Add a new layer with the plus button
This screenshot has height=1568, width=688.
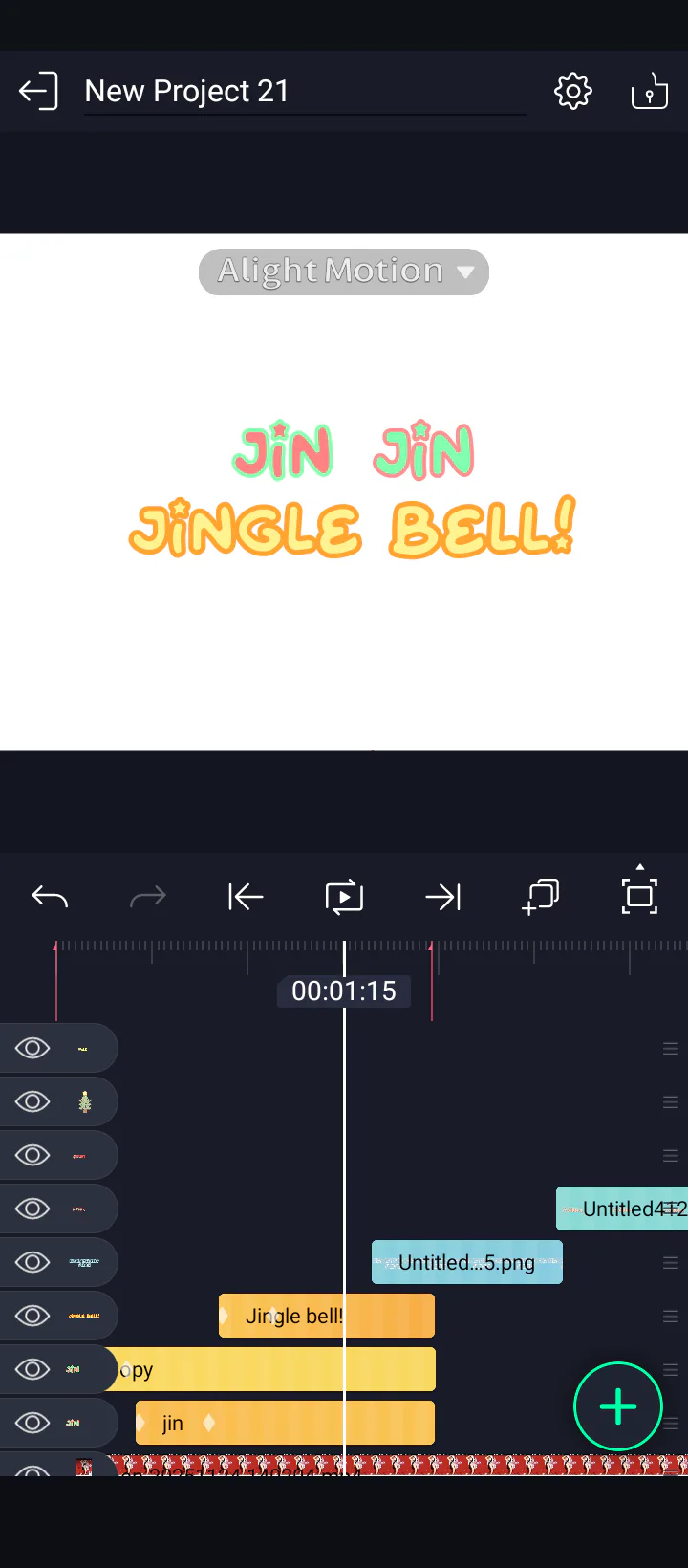pos(618,1406)
